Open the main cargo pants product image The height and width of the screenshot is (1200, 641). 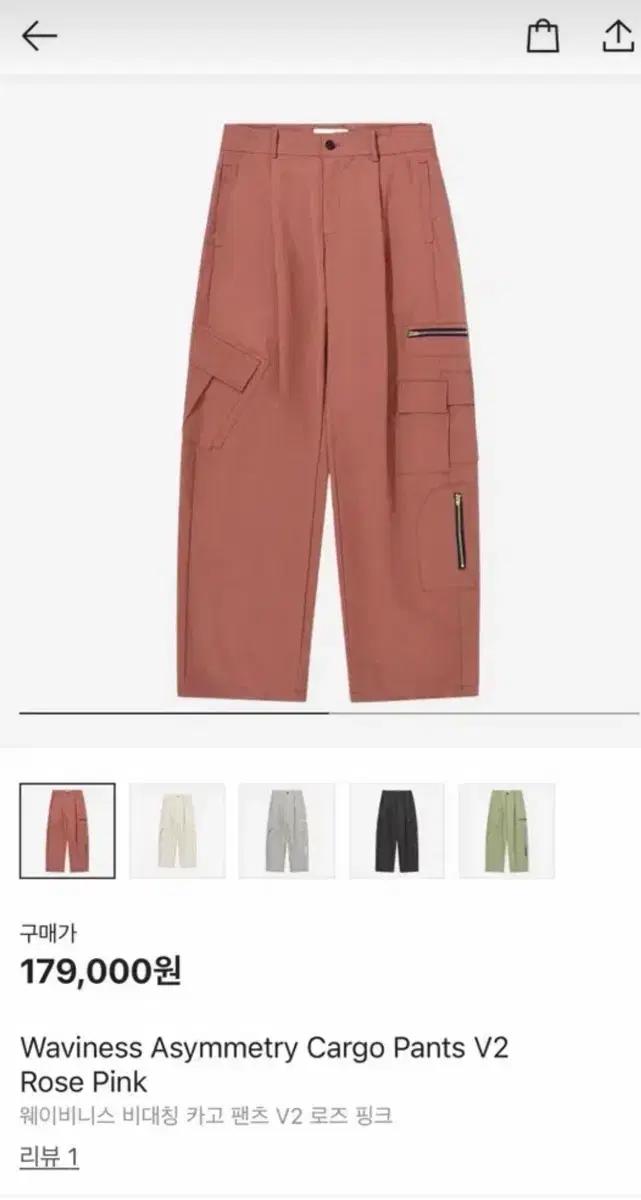click(328, 410)
